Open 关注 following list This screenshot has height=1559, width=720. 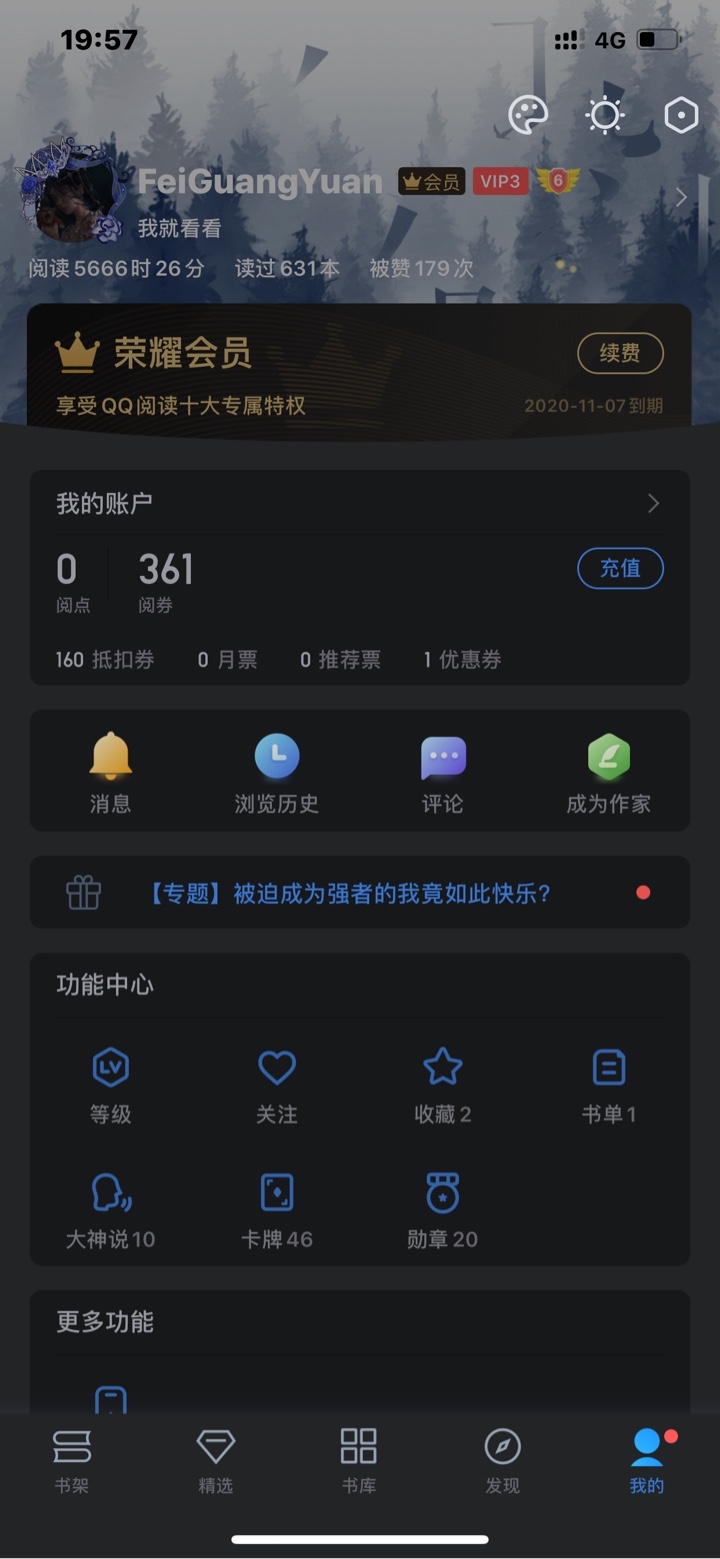(x=277, y=1085)
